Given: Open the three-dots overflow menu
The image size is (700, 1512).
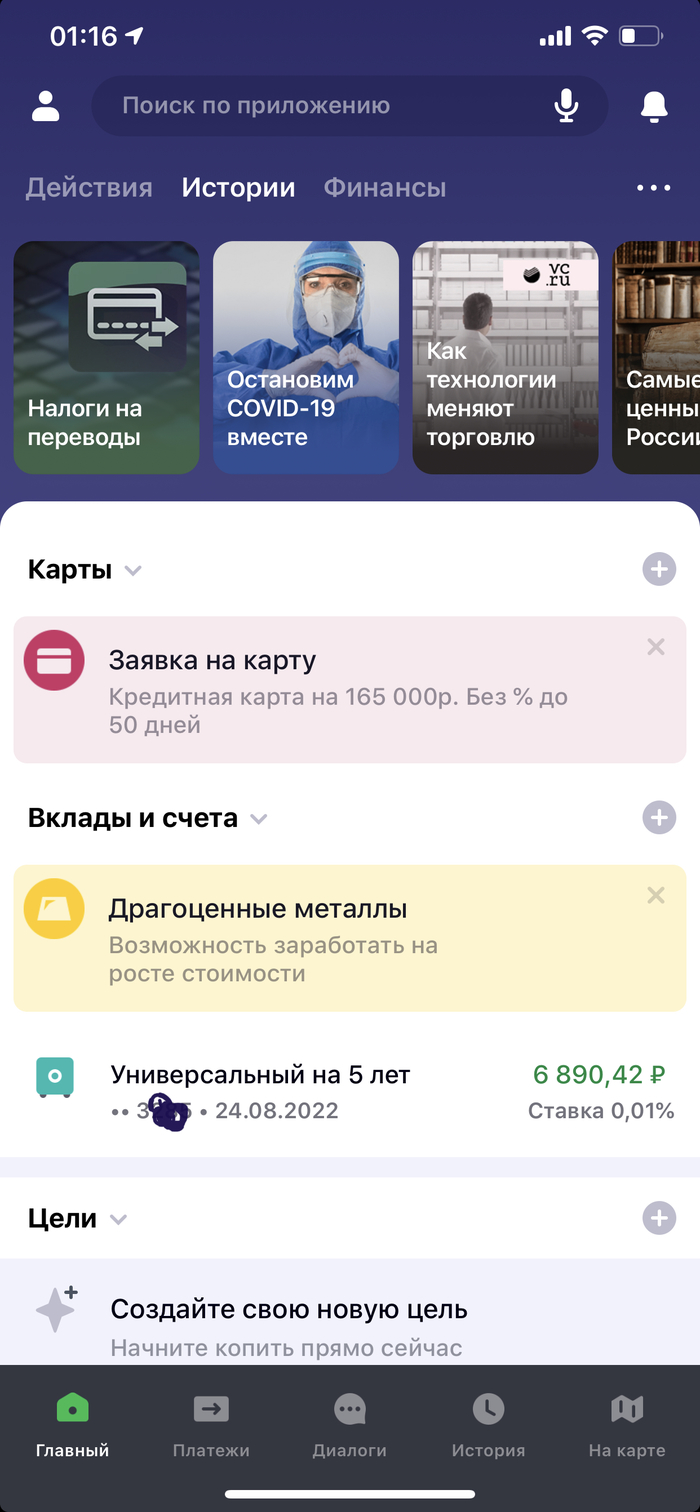Looking at the screenshot, I should tap(654, 188).
